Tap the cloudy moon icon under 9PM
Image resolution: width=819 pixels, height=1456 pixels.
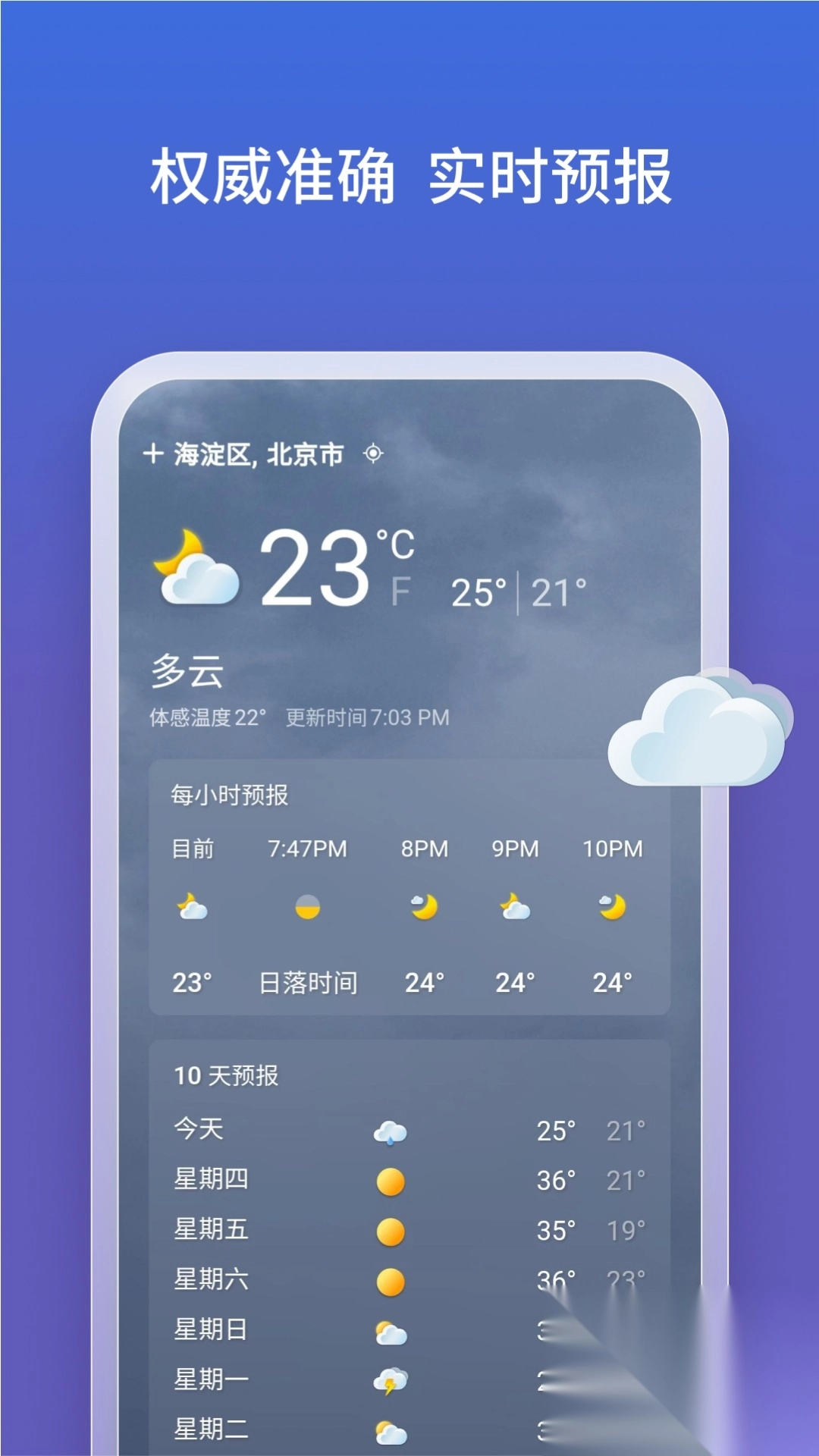tap(516, 907)
